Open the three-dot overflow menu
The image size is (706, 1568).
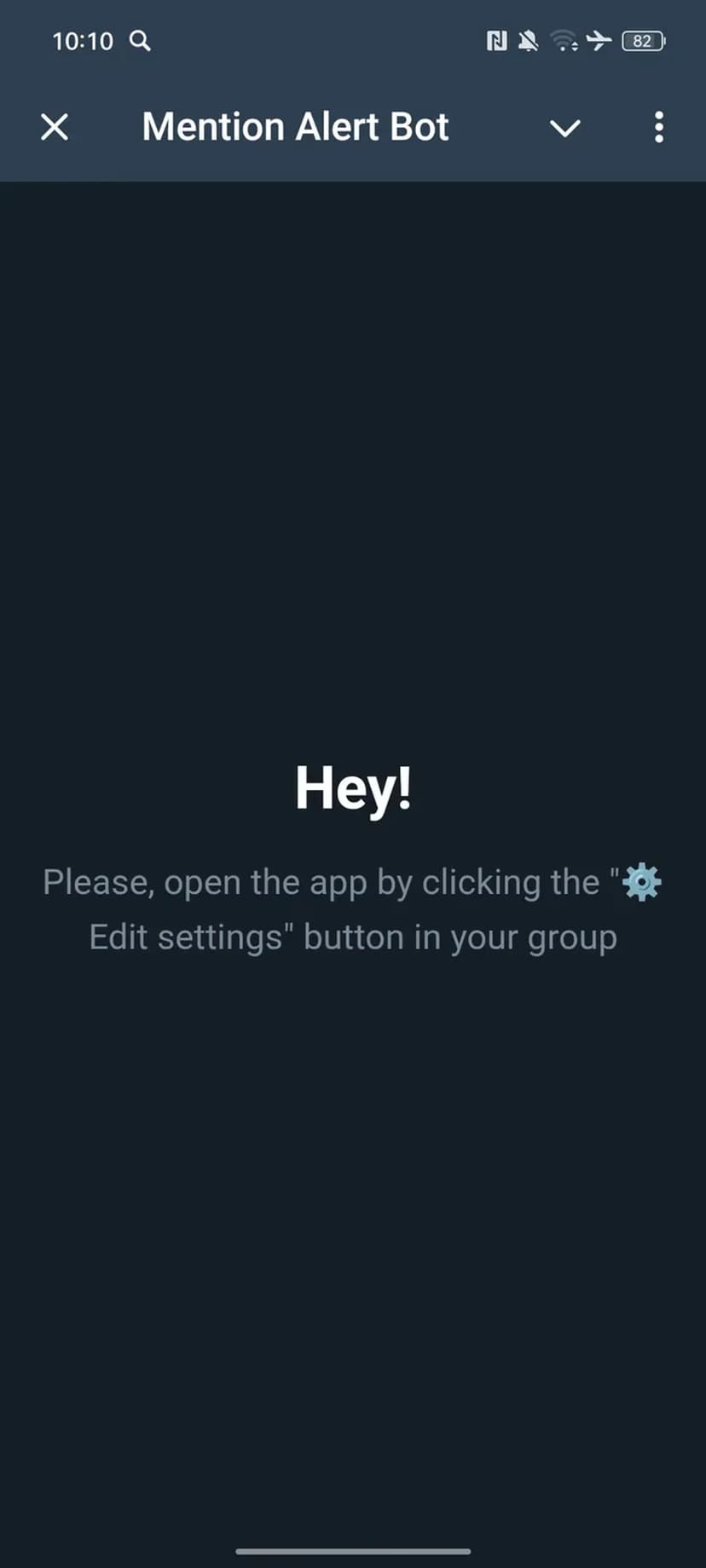658,128
